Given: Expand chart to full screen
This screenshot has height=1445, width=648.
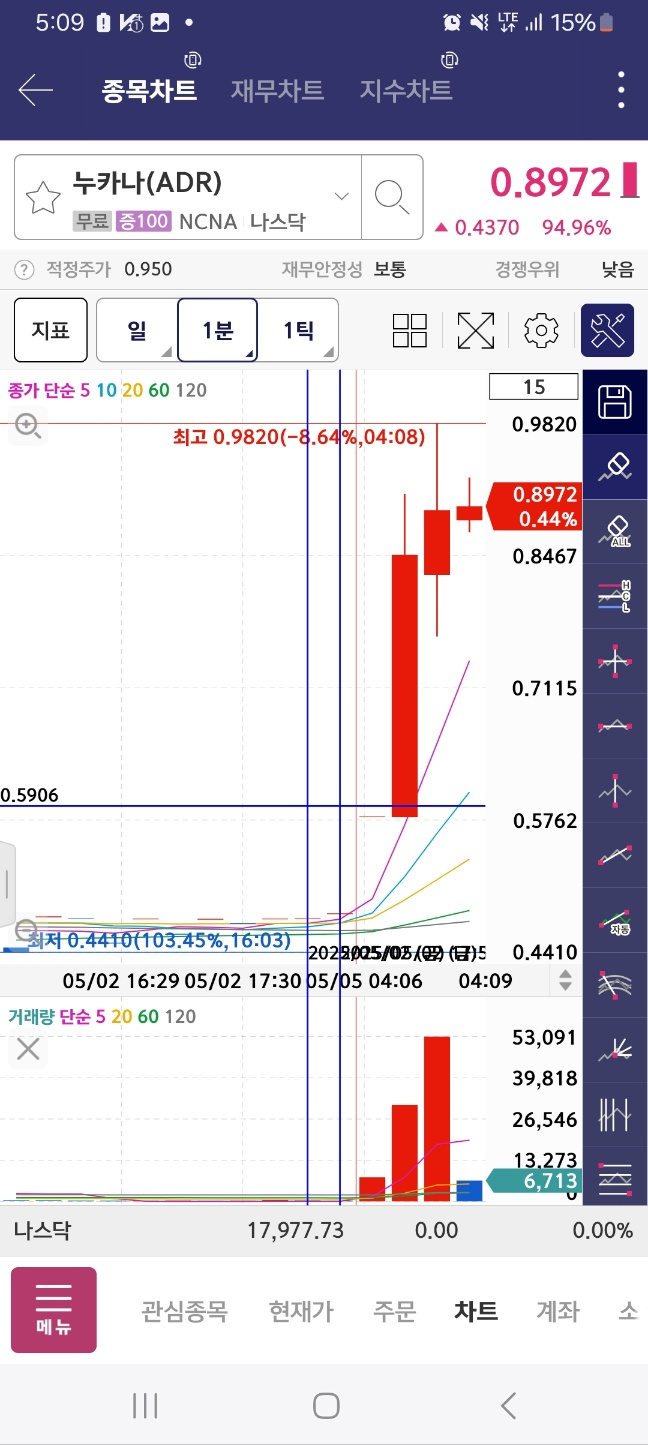Looking at the screenshot, I should [476, 331].
